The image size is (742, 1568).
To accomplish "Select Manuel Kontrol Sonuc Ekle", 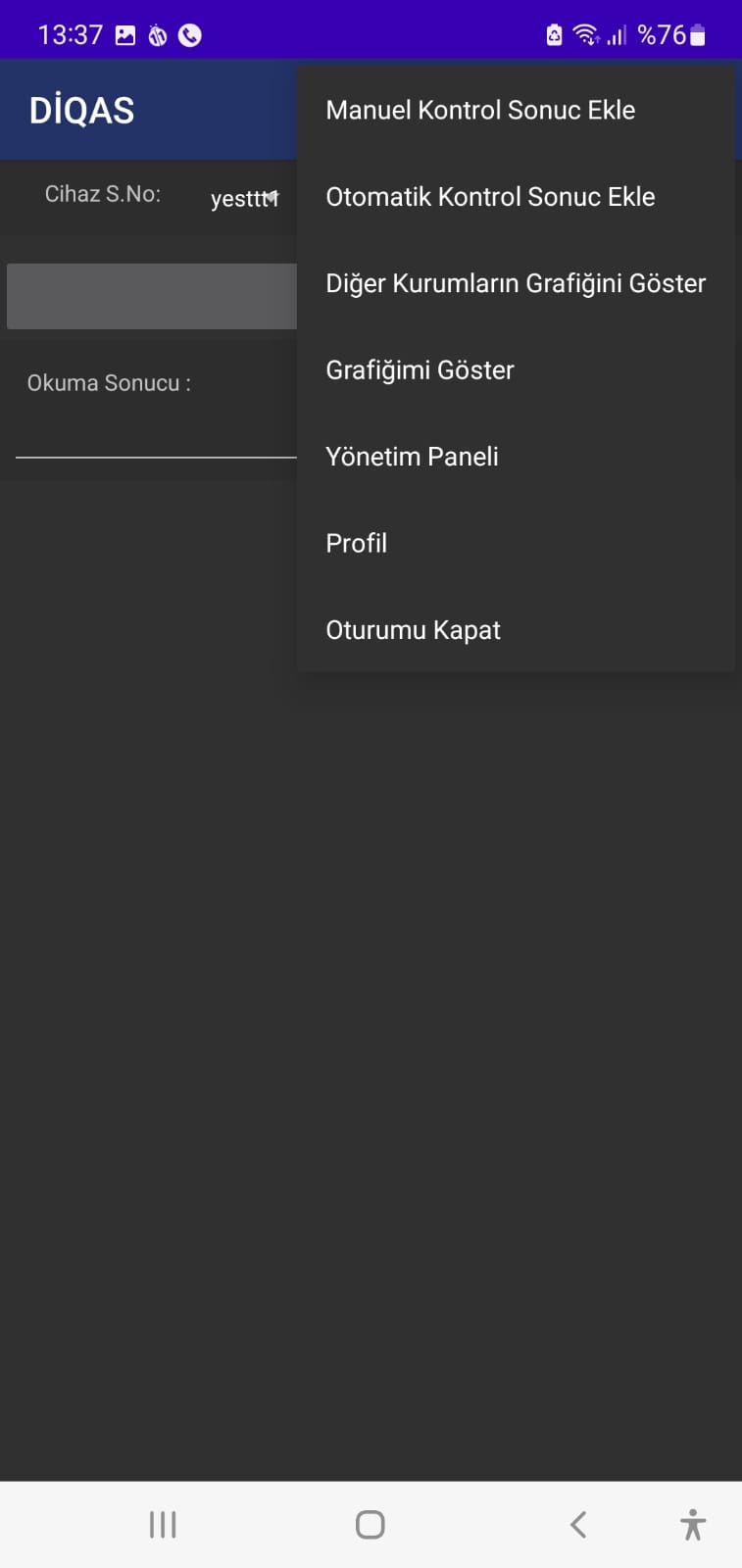I will [x=516, y=110].
